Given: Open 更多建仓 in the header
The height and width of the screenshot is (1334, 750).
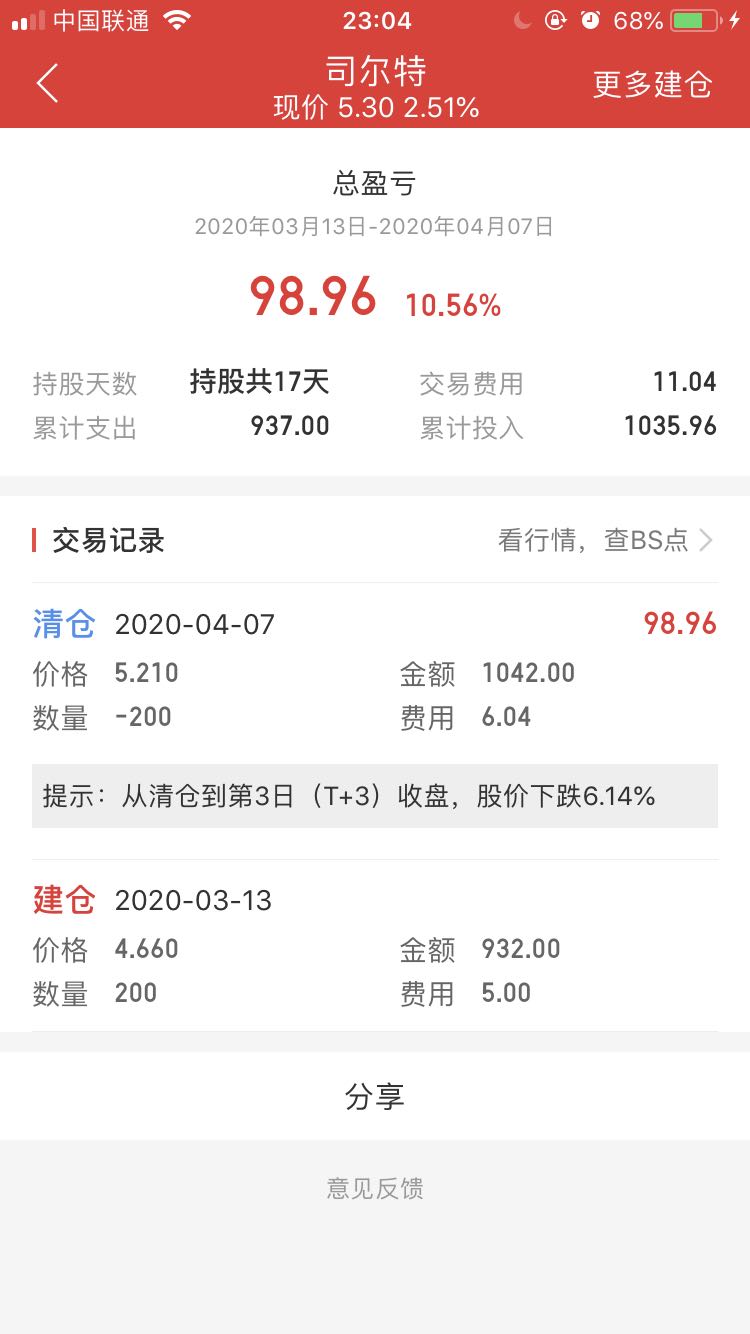Looking at the screenshot, I should pyautogui.click(x=652, y=84).
